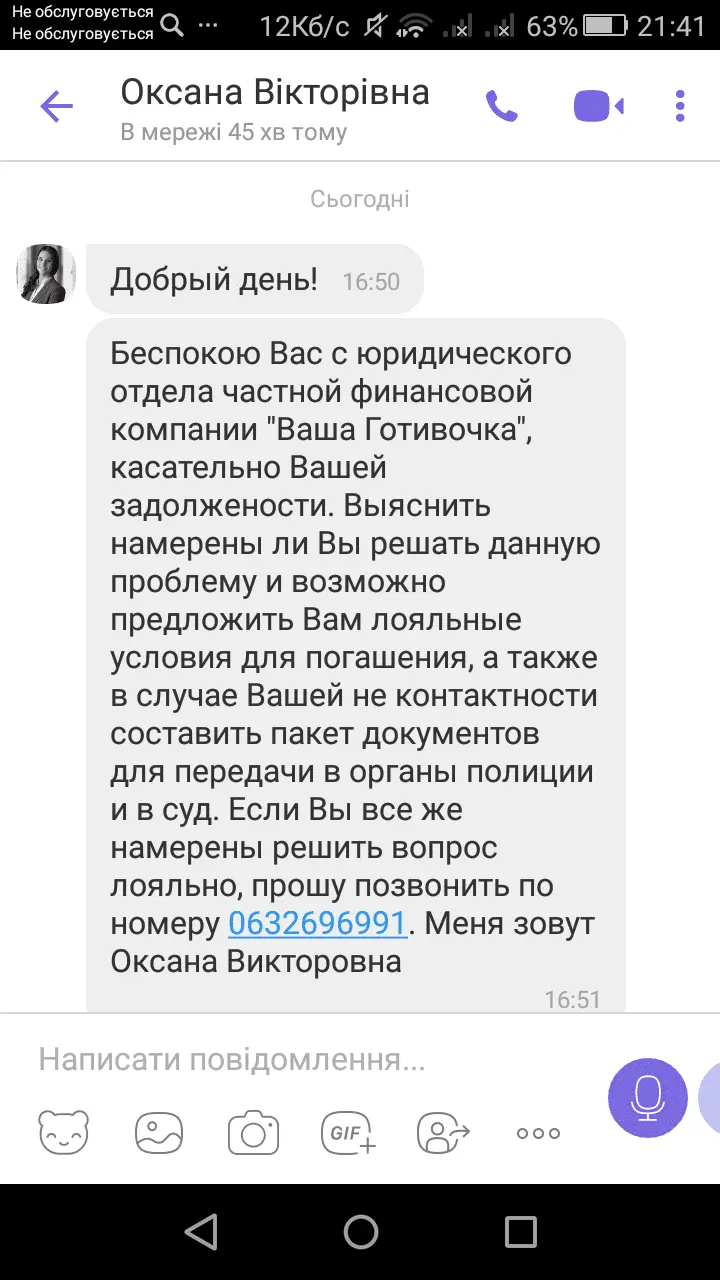Open recent apps from navigation bar
The width and height of the screenshot is (720, 1280).
pos(520,1231)
